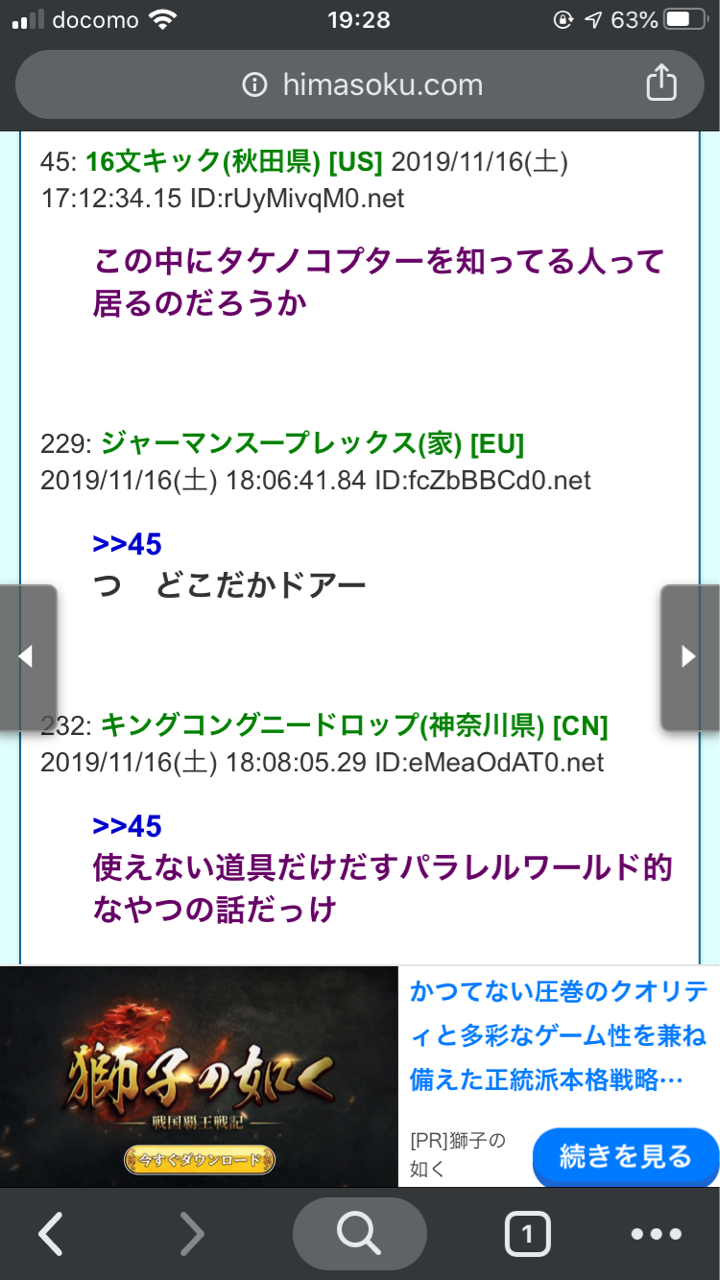The image size is (720, 1280).
Task: Share this page from the address bar
Action: coord(661,84)
